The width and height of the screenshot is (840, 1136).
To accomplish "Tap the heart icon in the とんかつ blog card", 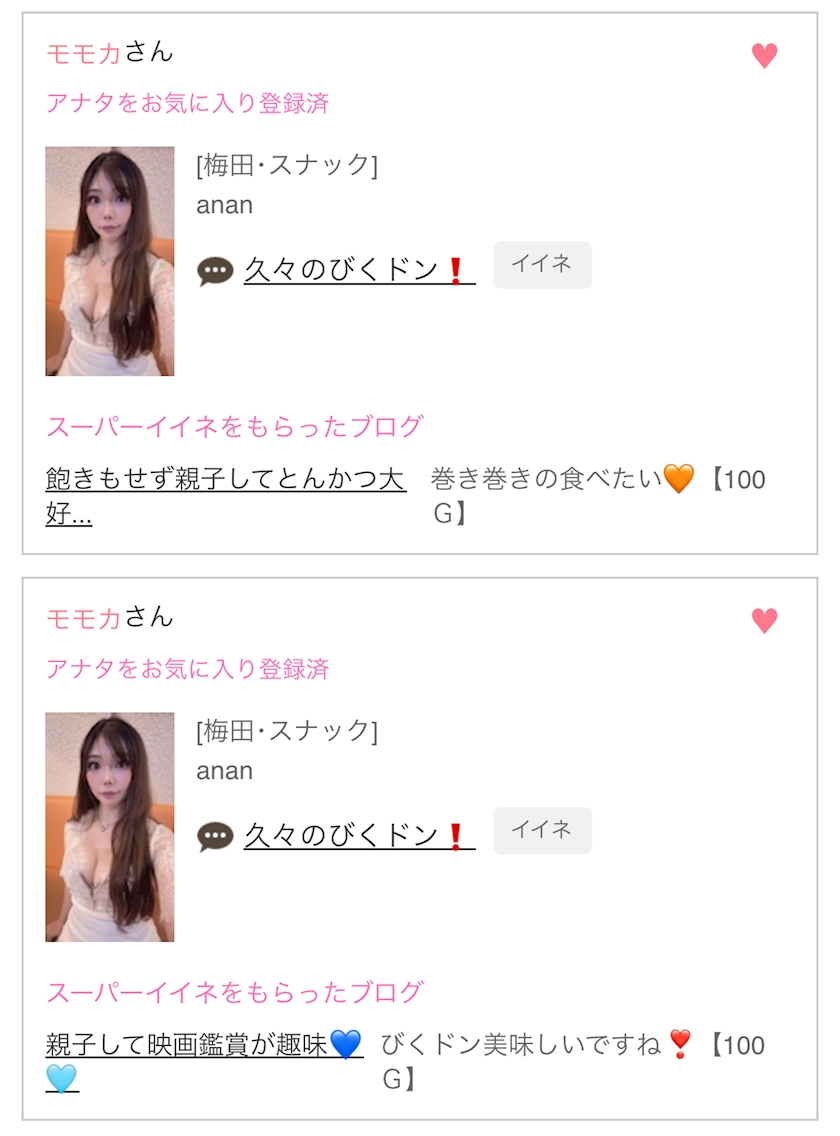I will coord(765,56).
